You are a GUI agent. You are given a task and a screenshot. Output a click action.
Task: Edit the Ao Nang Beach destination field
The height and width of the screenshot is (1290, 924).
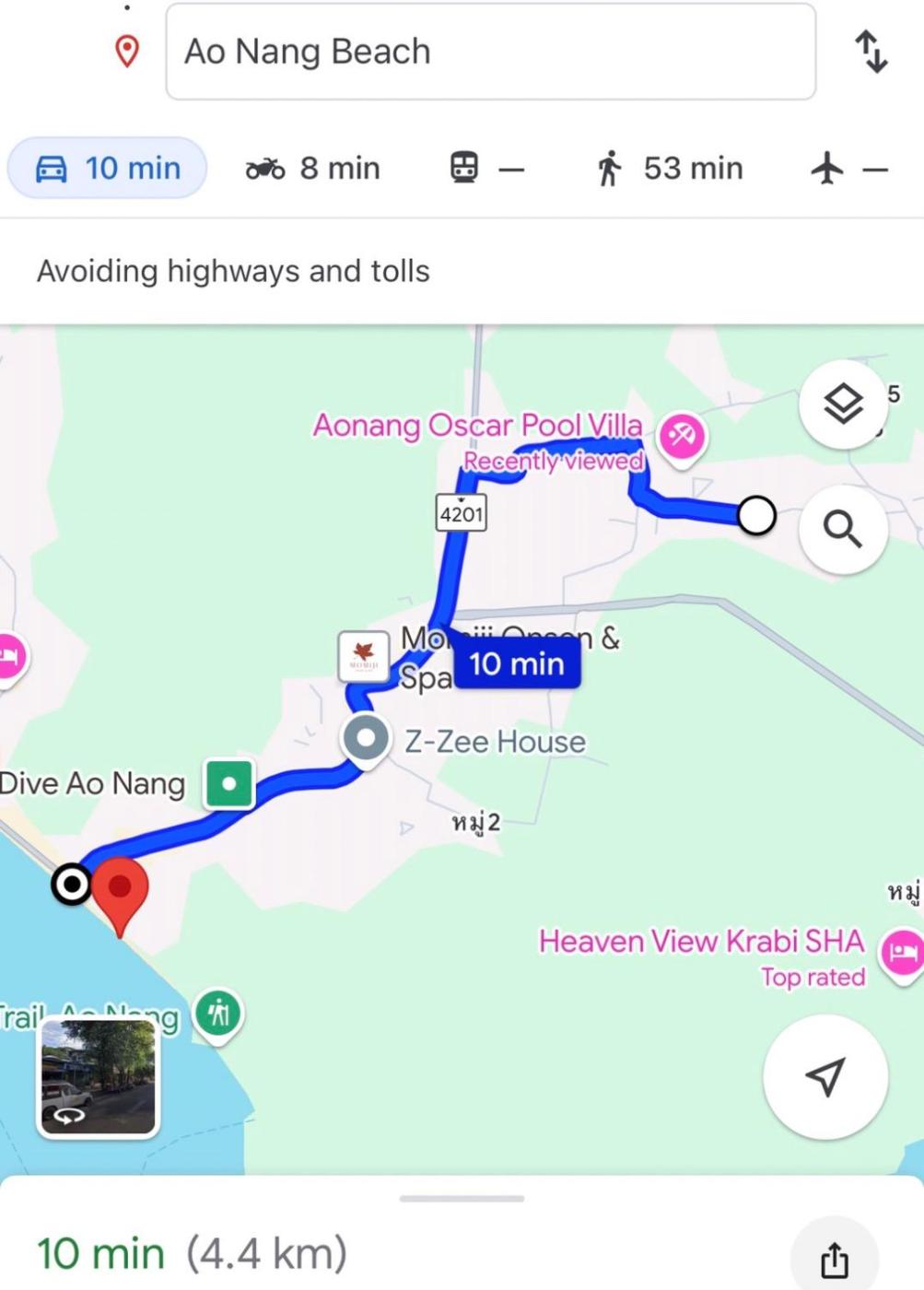point(490,52)
